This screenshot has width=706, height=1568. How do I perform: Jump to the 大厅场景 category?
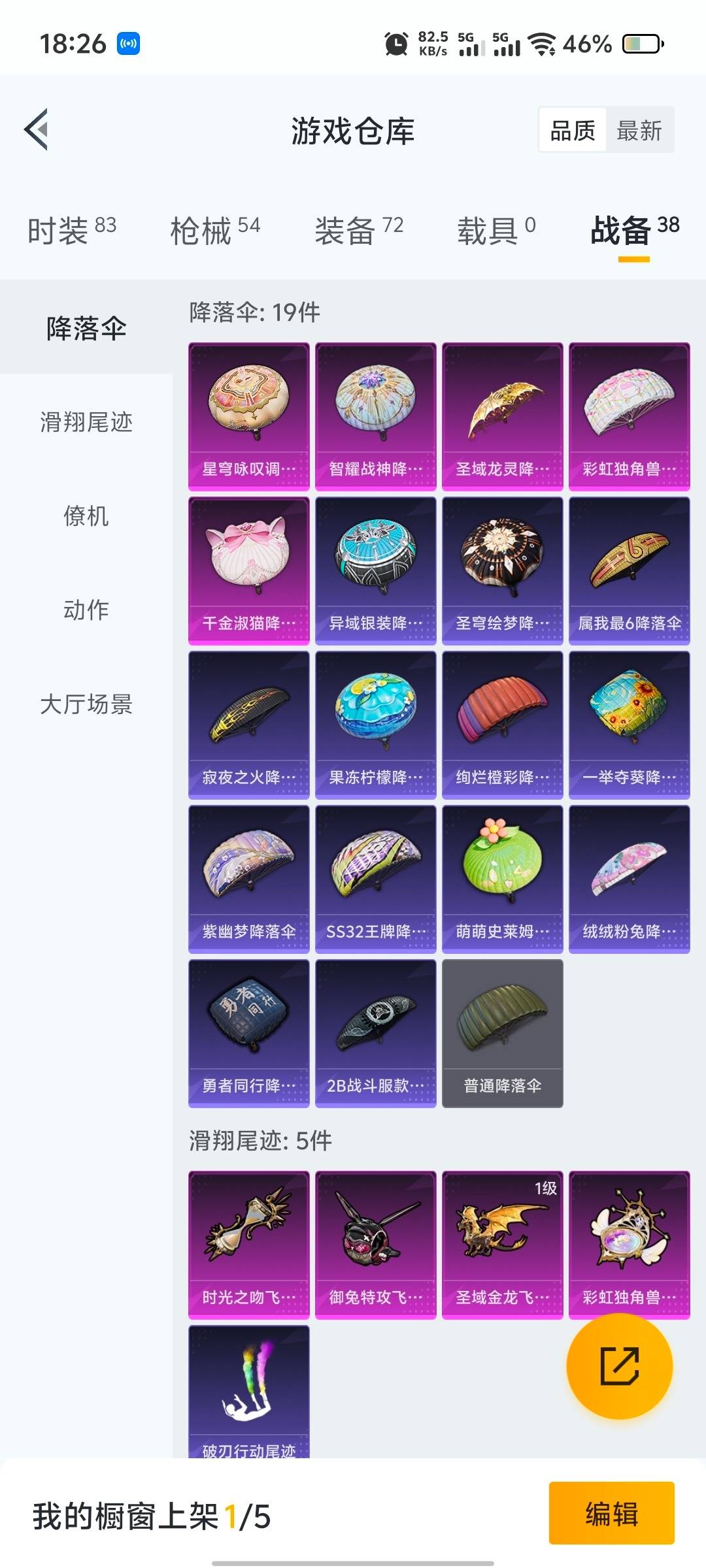click(x=86, y=704)
